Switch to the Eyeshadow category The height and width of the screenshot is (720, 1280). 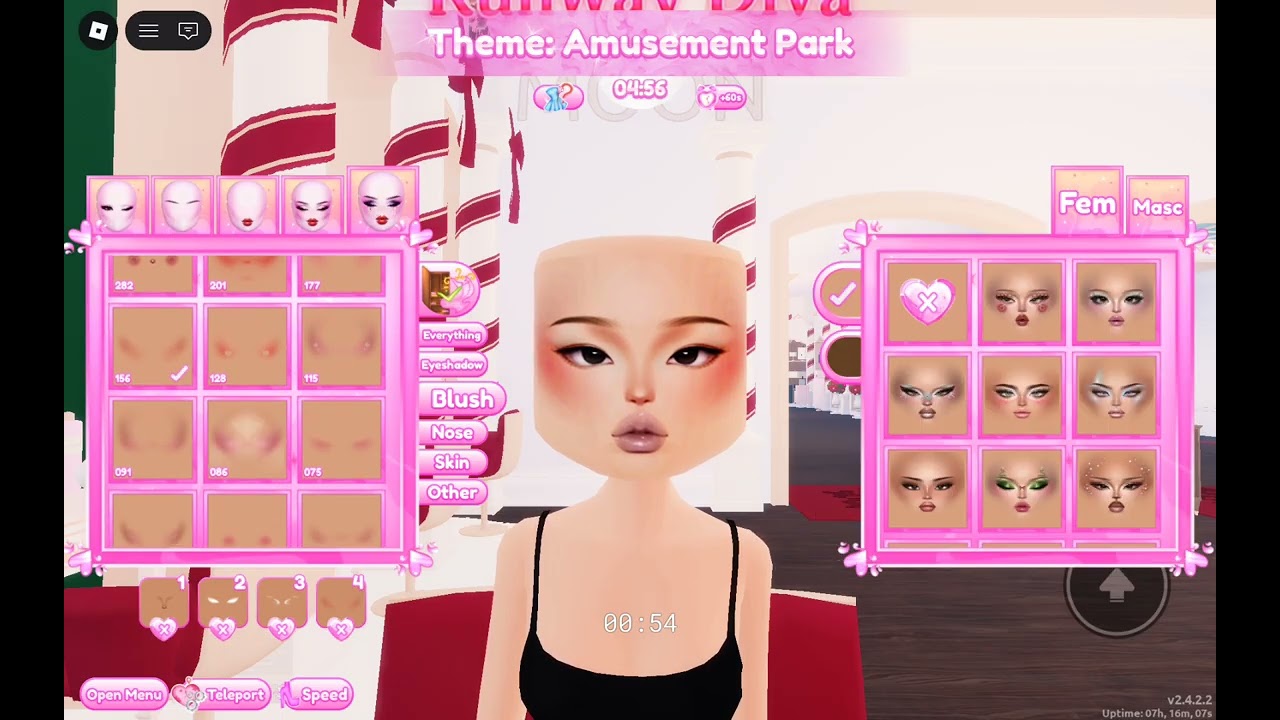pyautogui.click(x=453, y=365)
